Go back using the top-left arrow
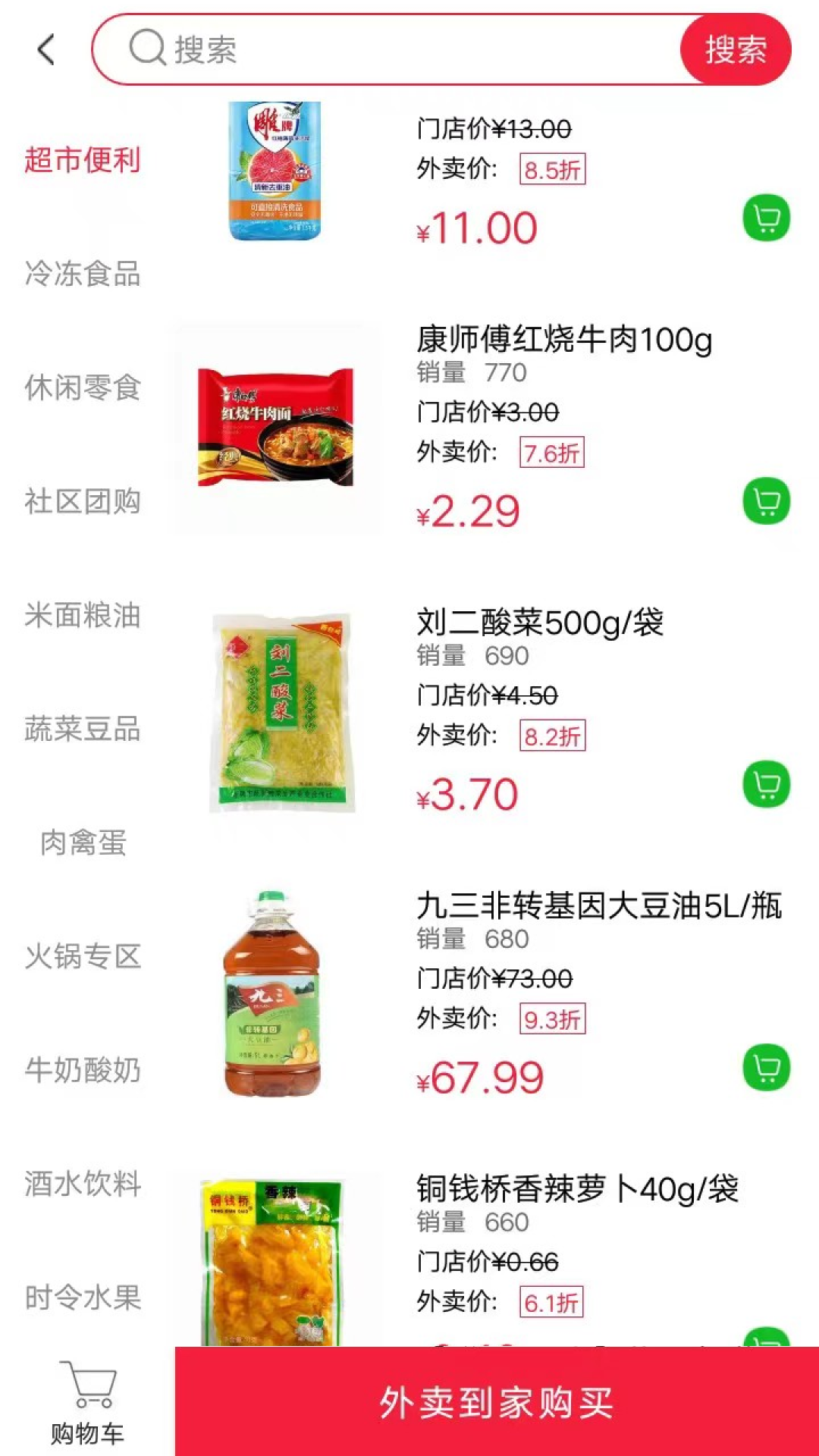 (47, 50)
